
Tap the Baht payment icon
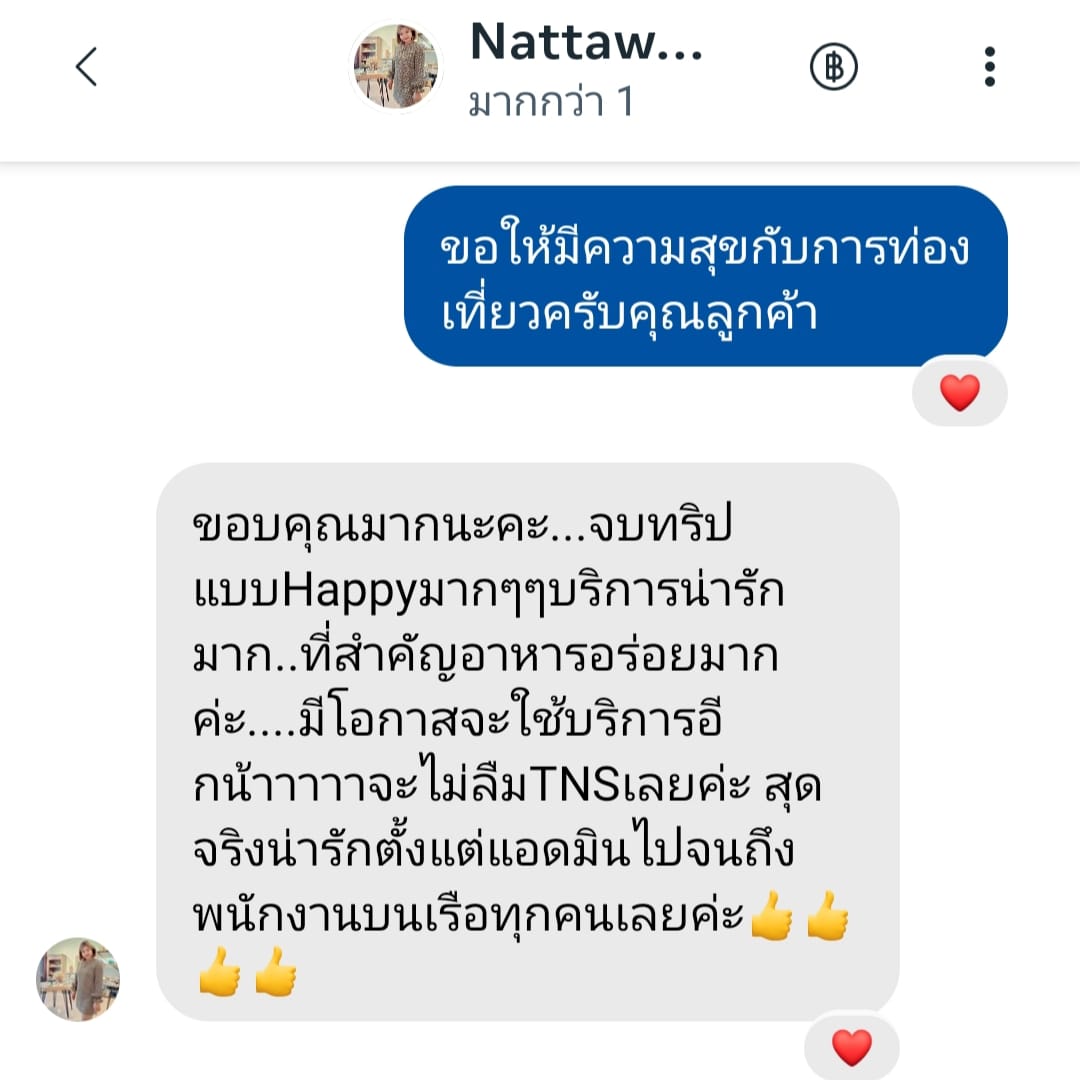pos(833,67)
